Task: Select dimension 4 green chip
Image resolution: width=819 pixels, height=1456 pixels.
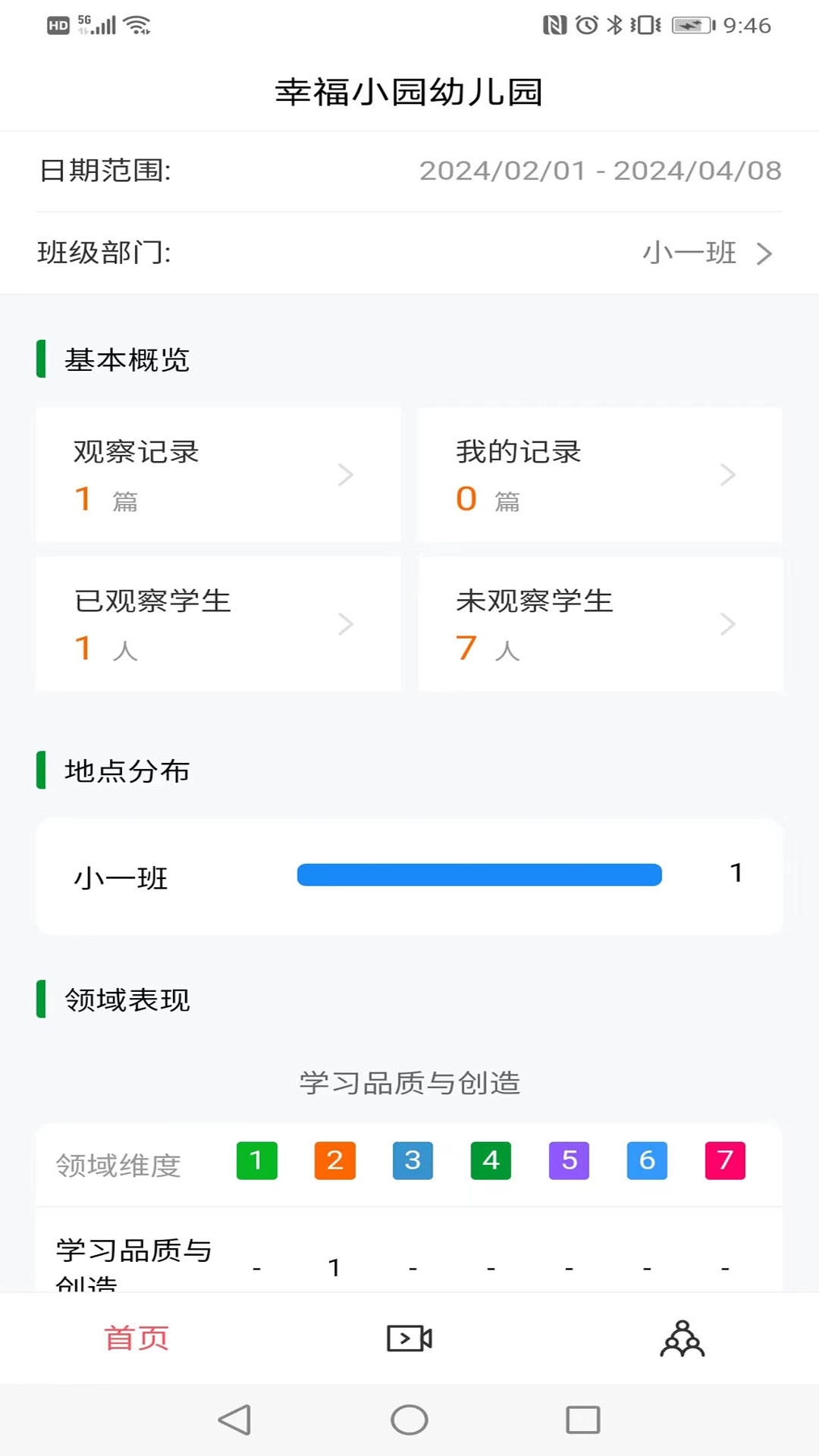Action: (490, 1160)
